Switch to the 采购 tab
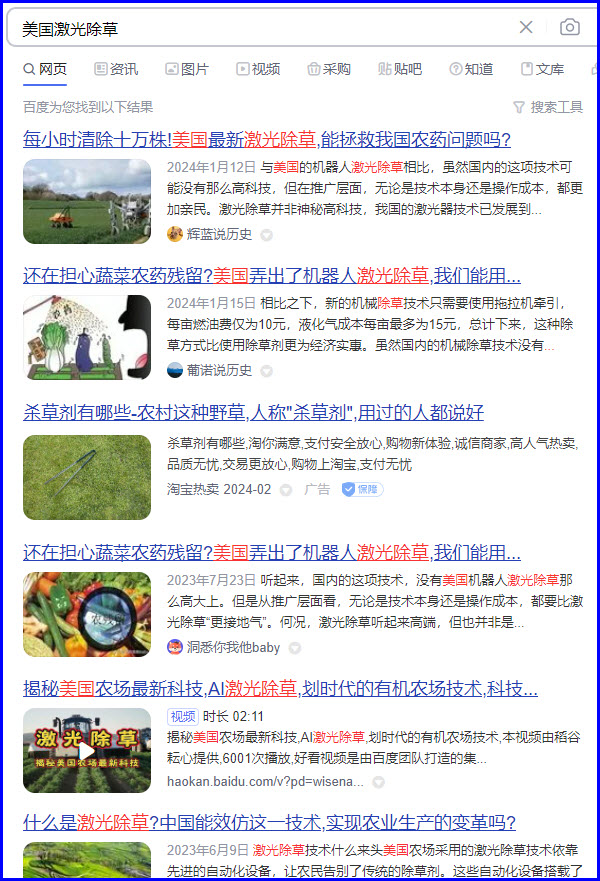 point(329,69)
